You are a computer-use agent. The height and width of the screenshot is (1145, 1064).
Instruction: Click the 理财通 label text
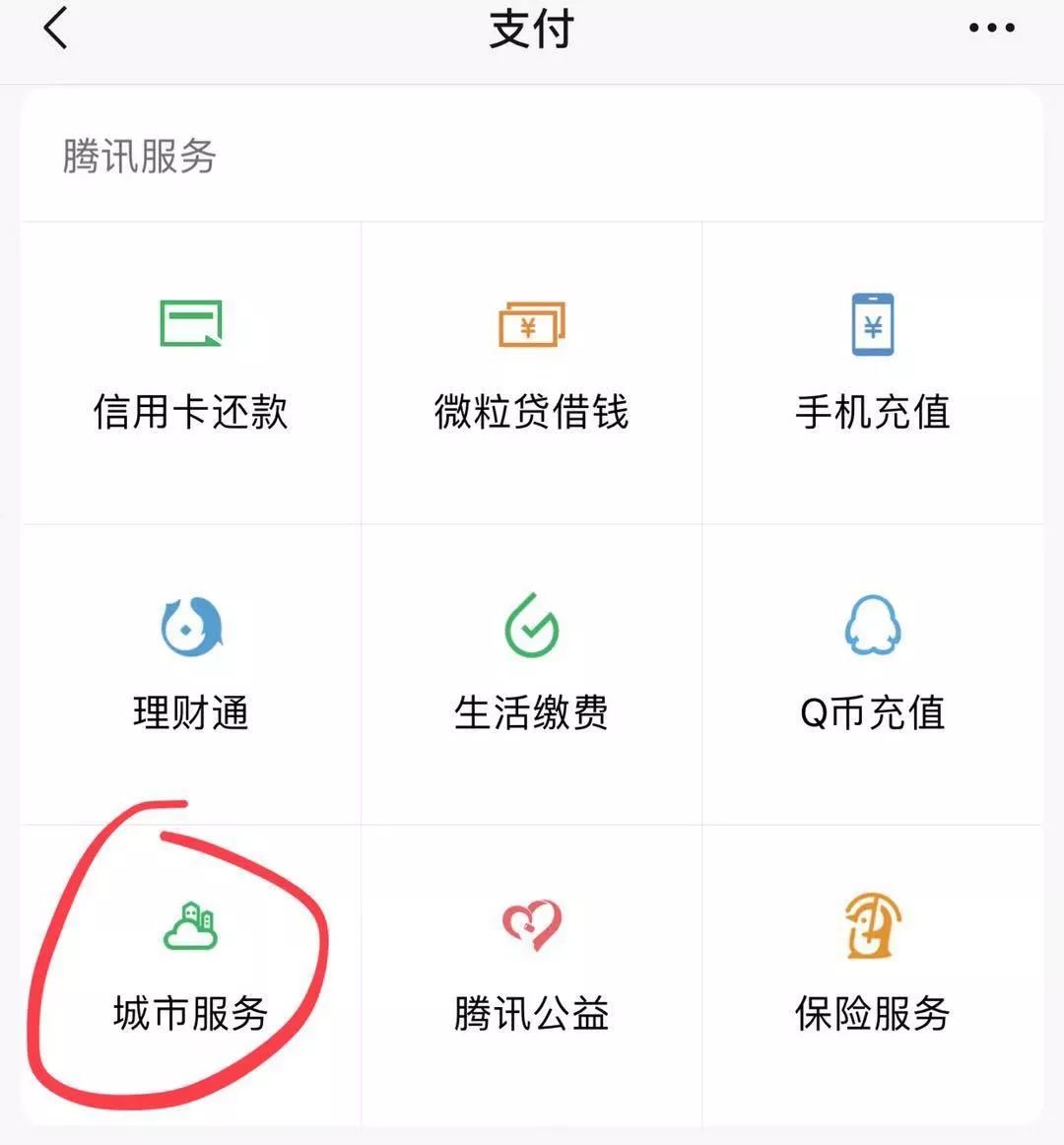pyautogui.click(x=190, y=715)
